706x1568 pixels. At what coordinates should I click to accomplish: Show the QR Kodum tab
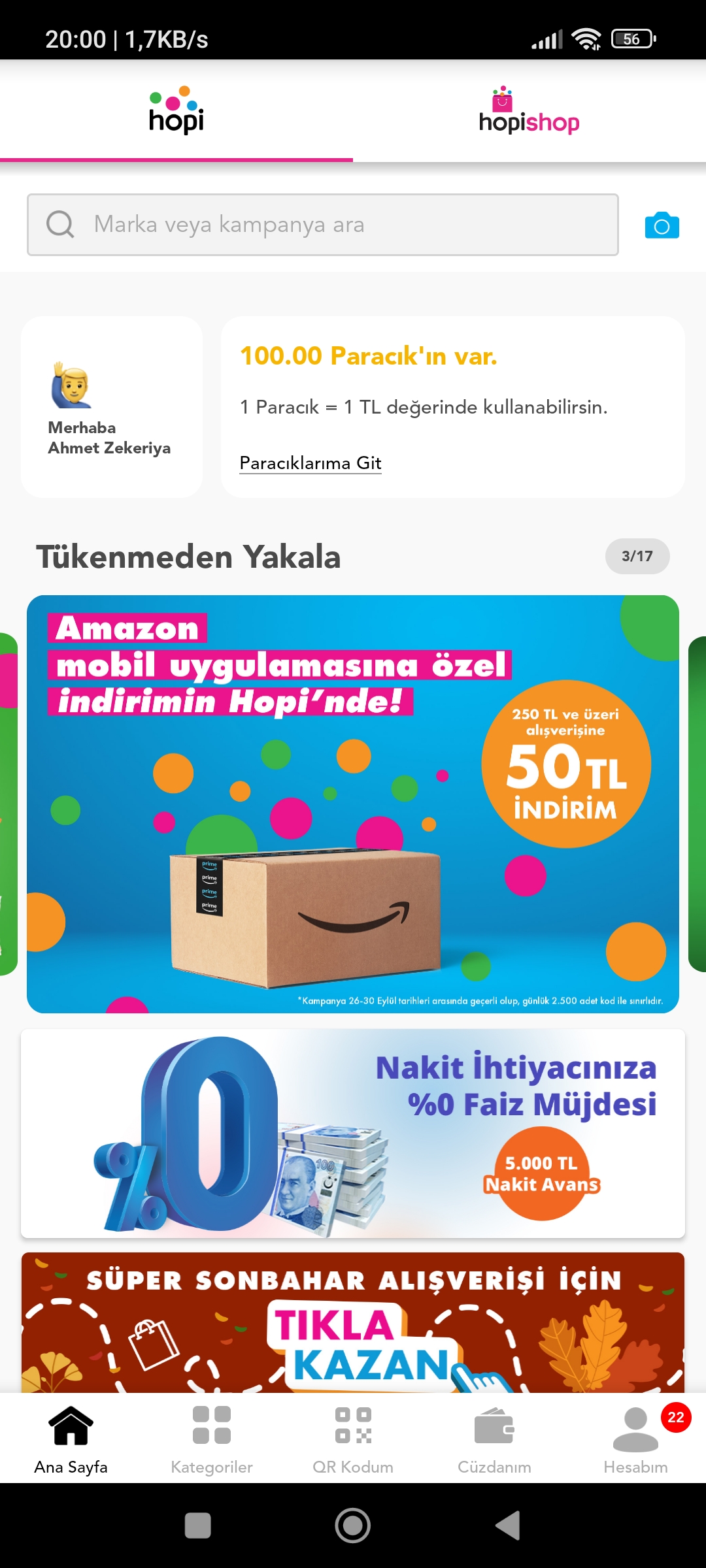click(x=353, y=1439)
